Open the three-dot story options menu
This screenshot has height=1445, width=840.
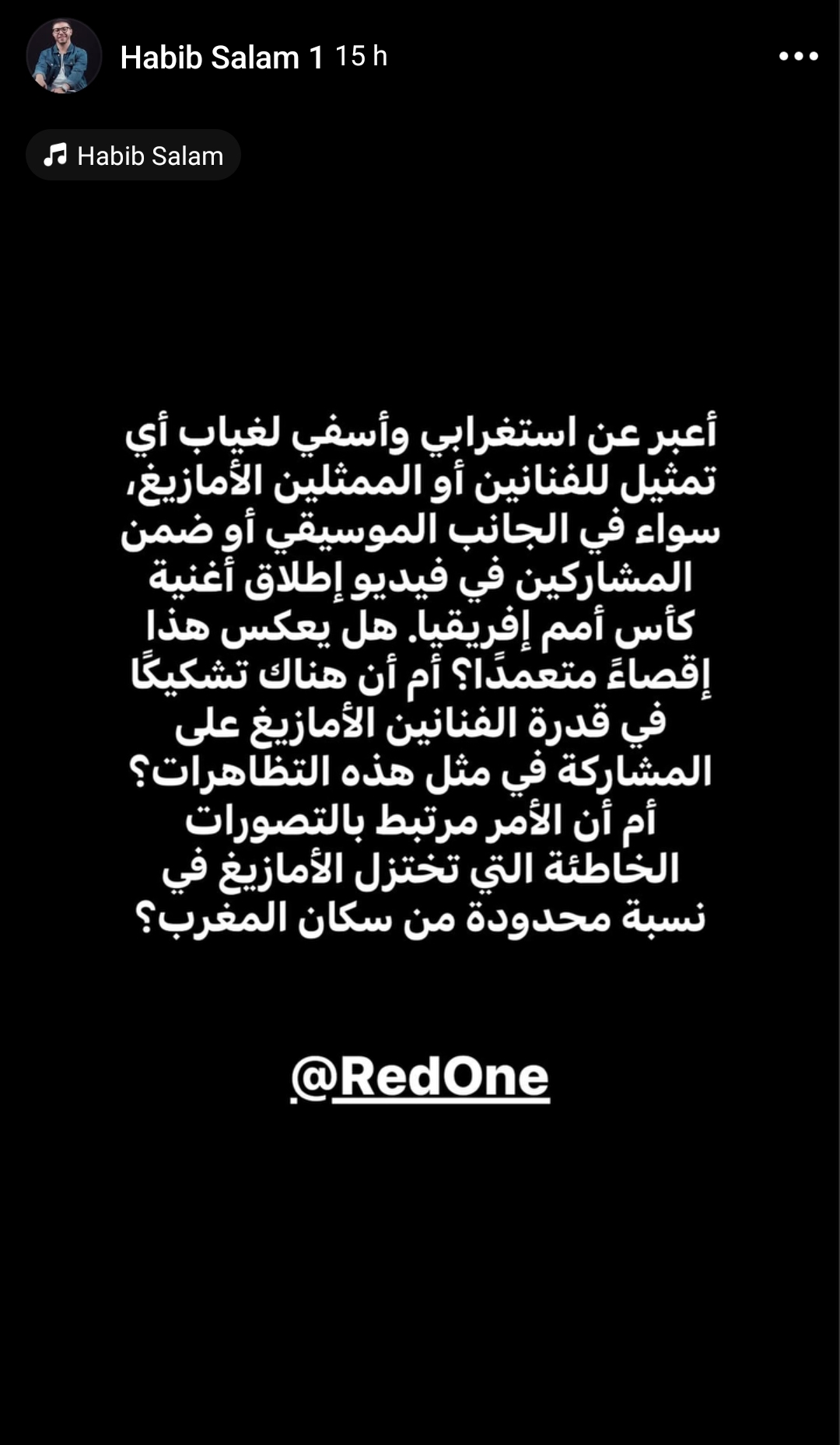[x=799, y=56]
